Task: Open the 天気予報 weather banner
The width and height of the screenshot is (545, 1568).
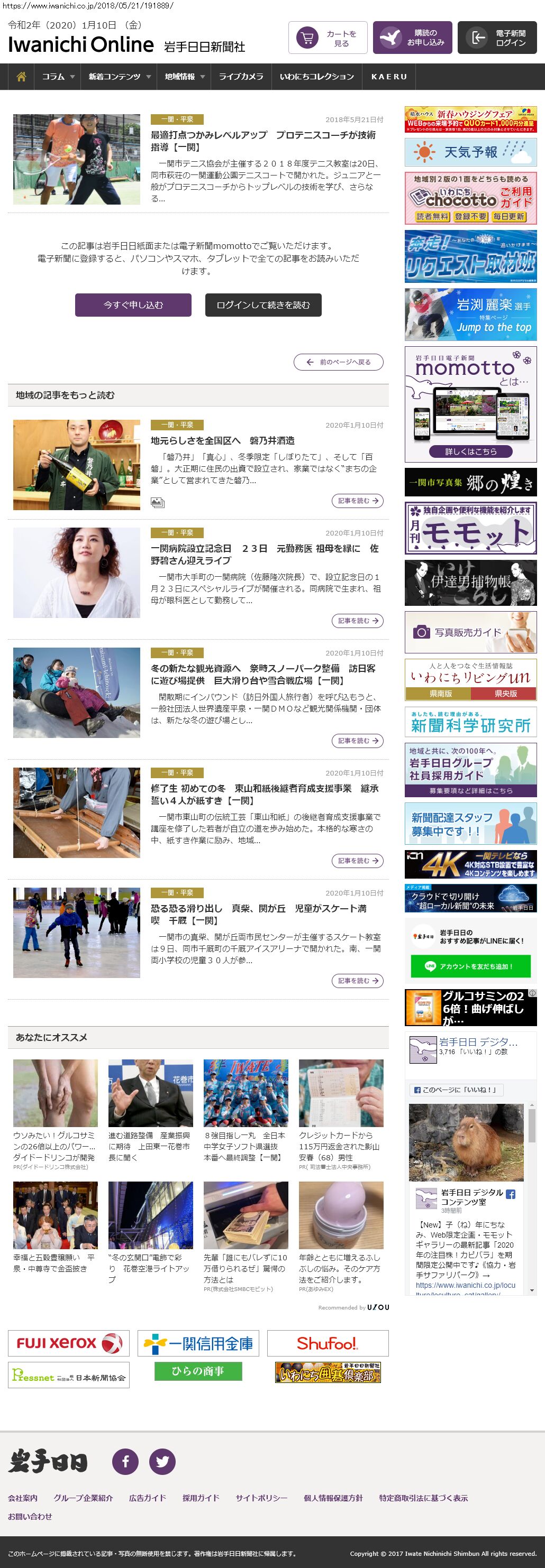Action: [x=470, y=152]
